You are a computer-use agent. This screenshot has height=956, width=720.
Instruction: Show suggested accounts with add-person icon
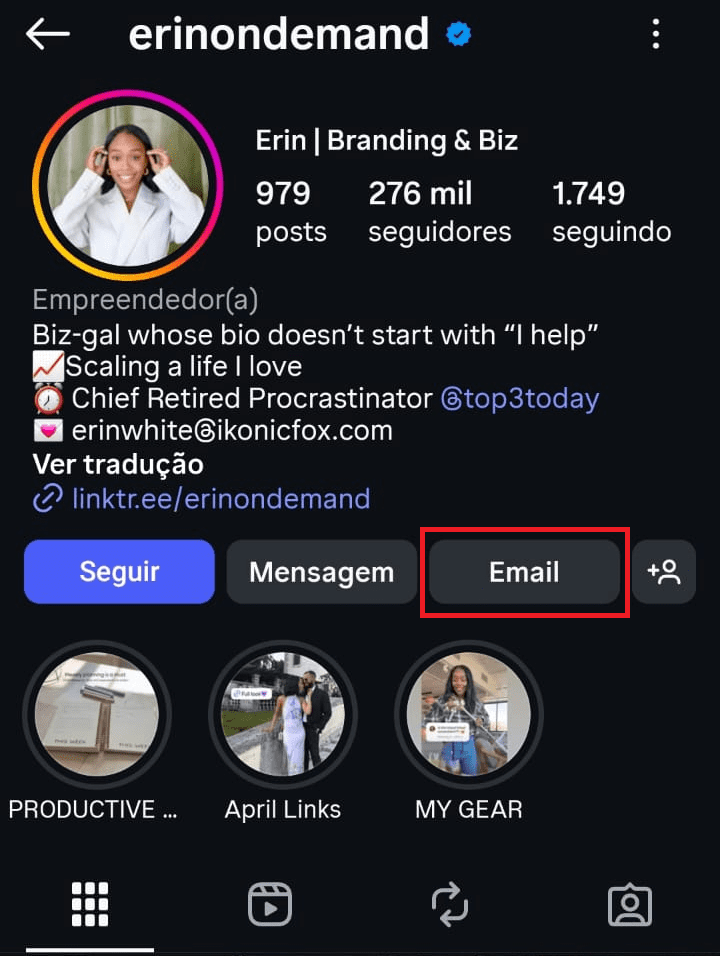coord(664,572)
